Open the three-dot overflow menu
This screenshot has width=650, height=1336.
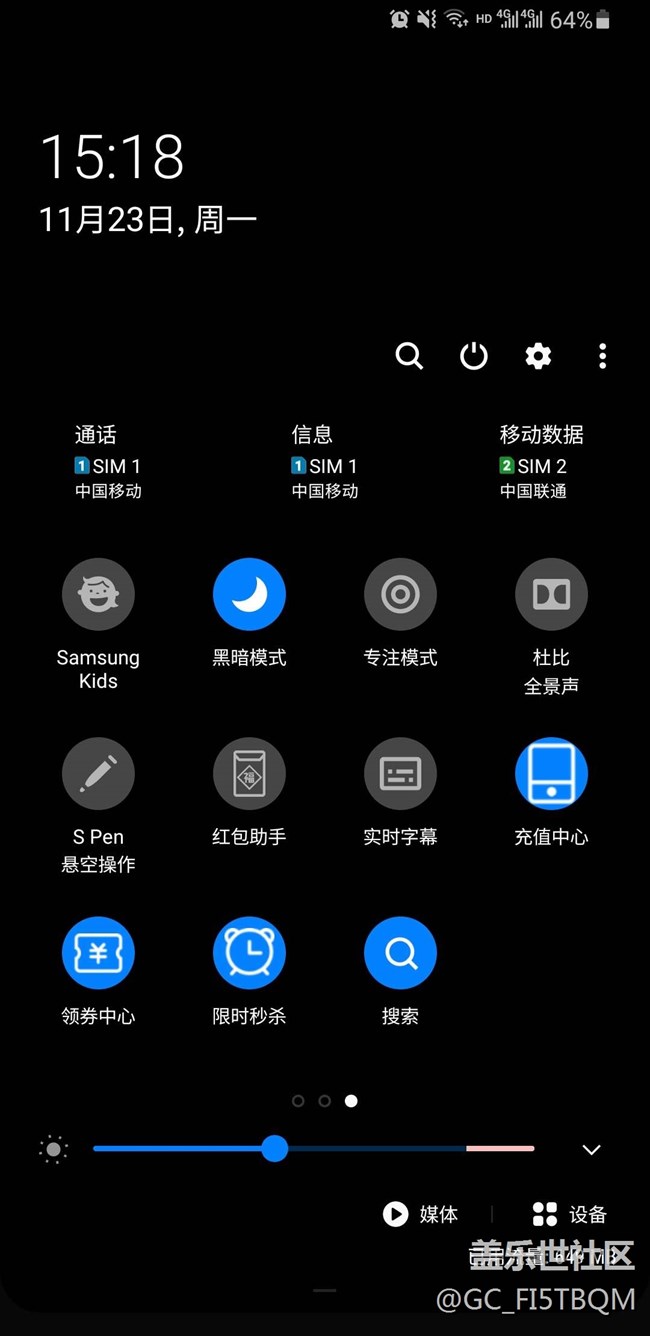click(x=602, y=355)
